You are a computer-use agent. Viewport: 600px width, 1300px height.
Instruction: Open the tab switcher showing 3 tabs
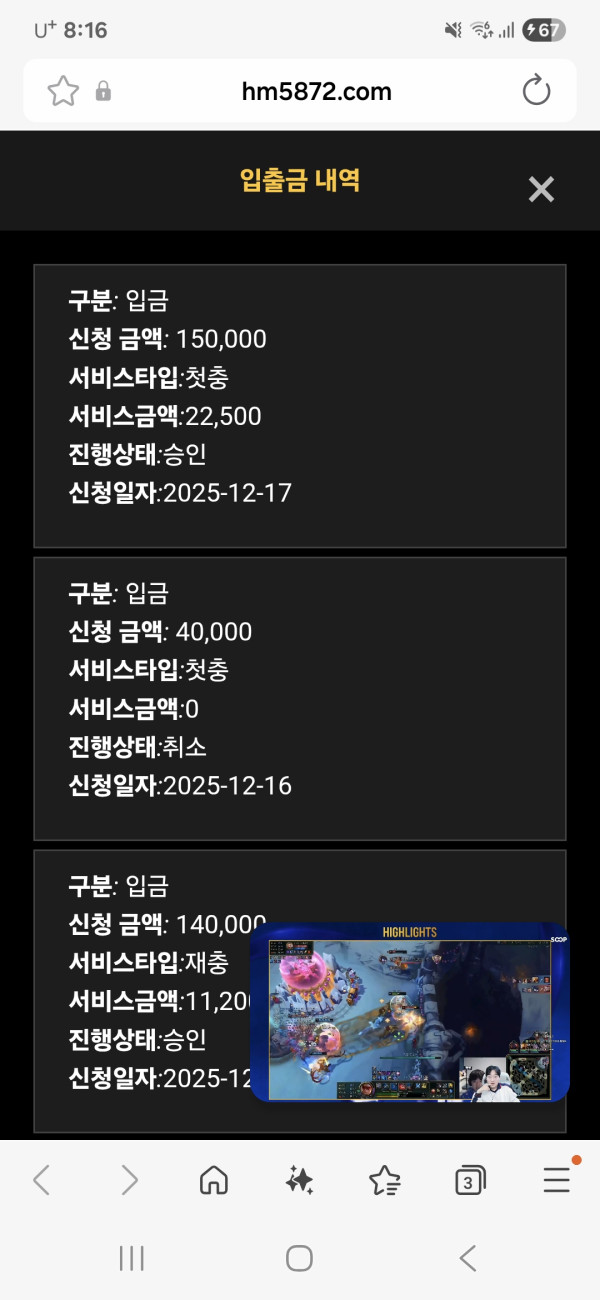[x=470, y=1181]
